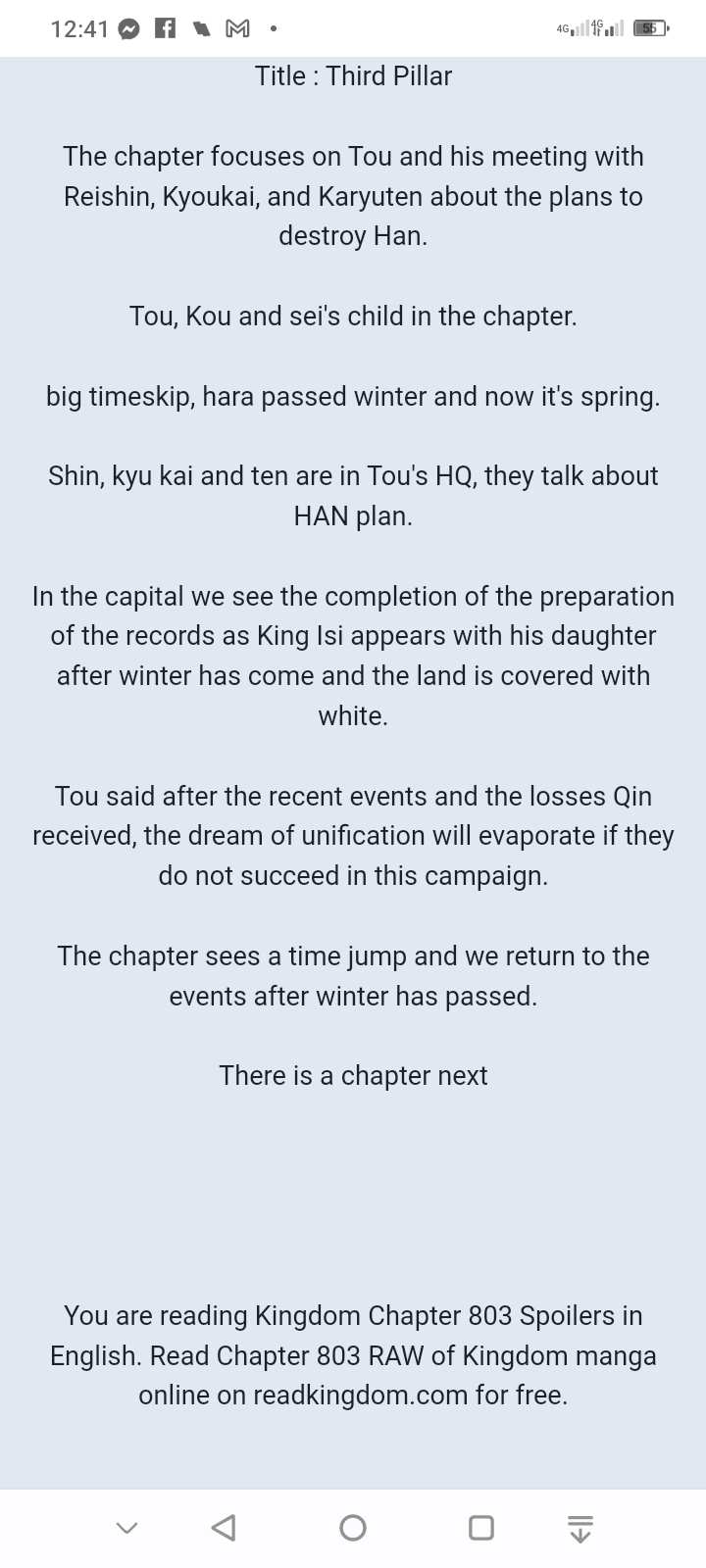Open the recent apps view

pyautogui.click(x=481, y=1527)
